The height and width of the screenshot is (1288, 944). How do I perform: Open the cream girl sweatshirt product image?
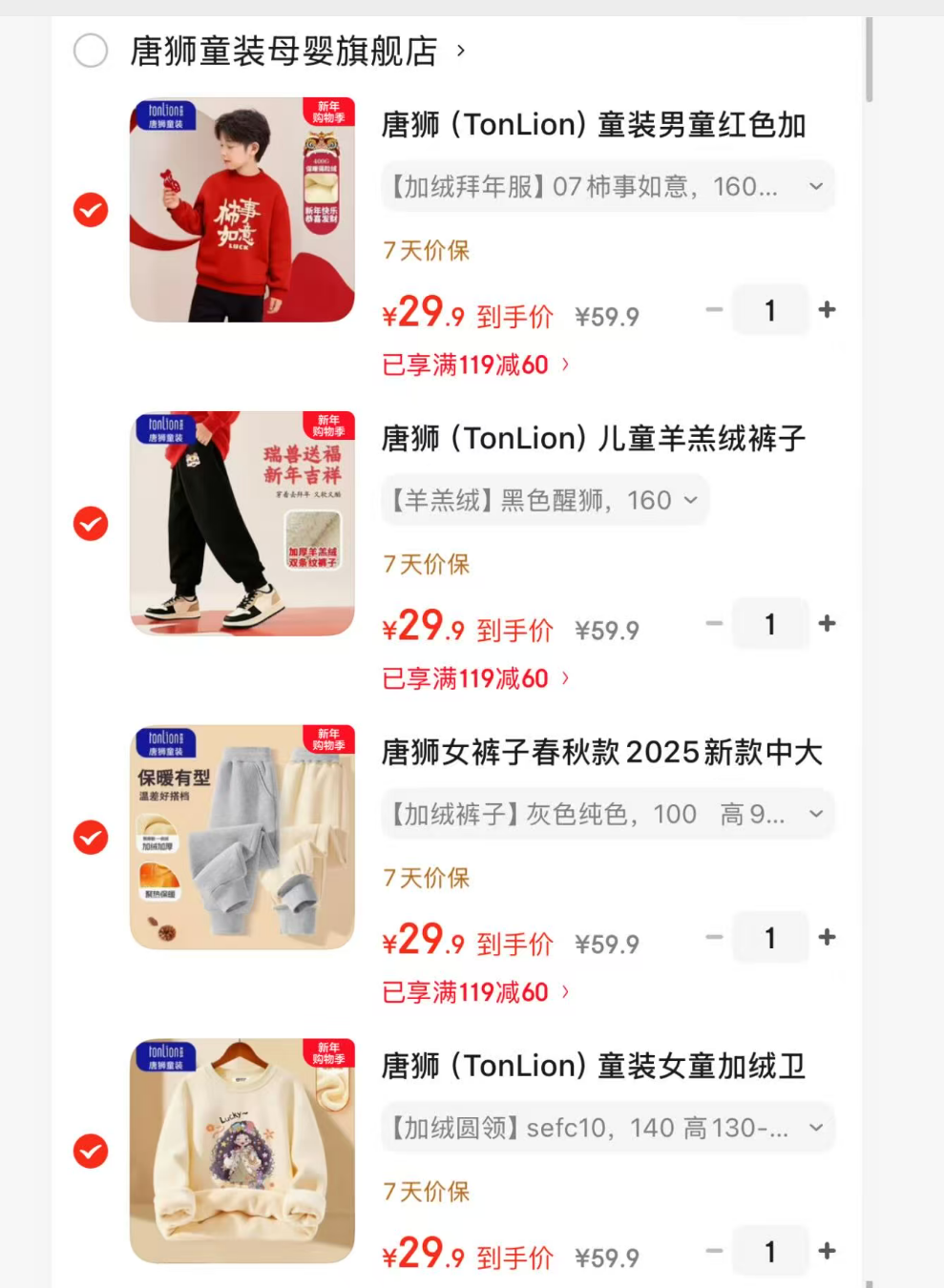[242, 1152]
